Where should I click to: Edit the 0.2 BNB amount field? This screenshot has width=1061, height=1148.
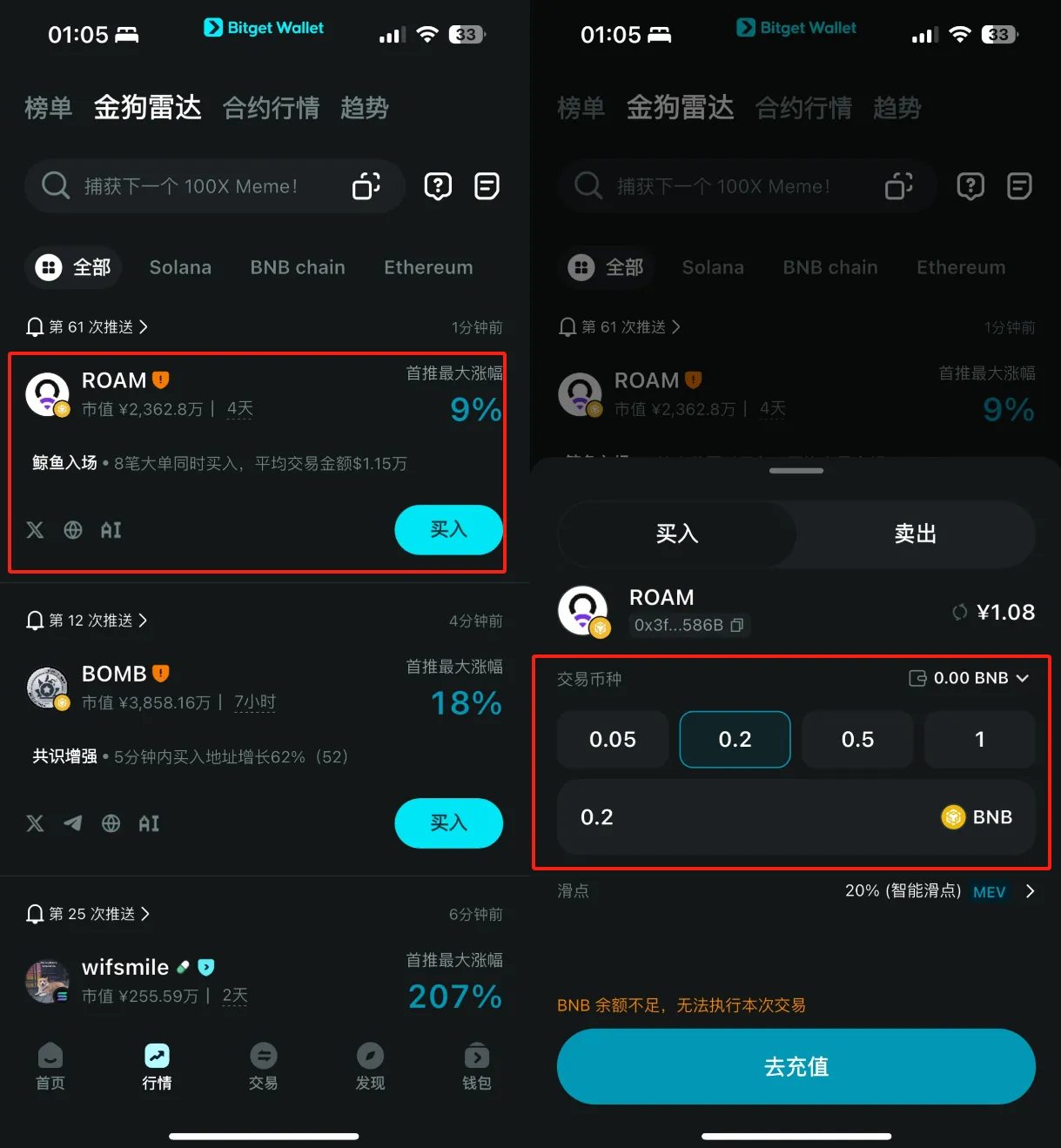[x=740, y=817]
